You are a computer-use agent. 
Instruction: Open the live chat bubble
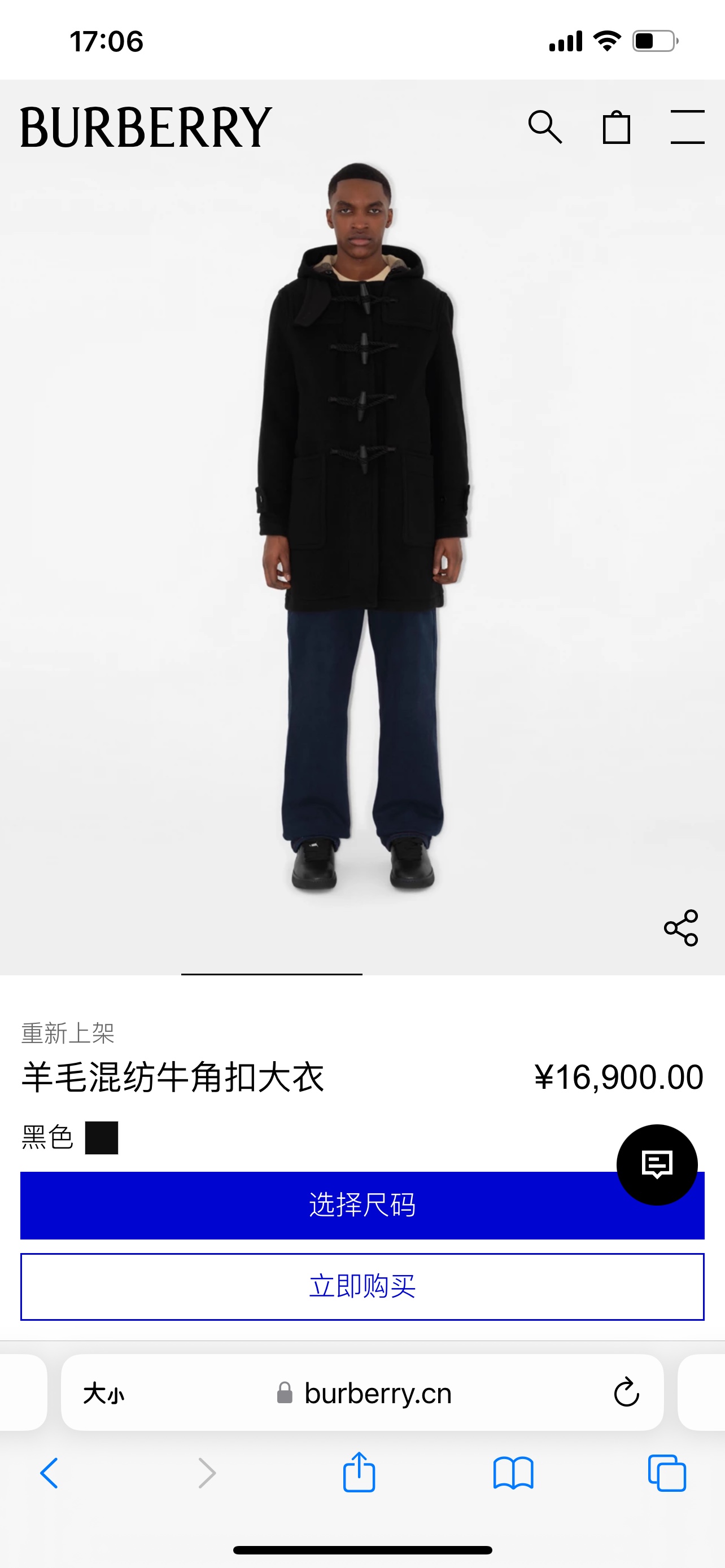coord(657,1164)
